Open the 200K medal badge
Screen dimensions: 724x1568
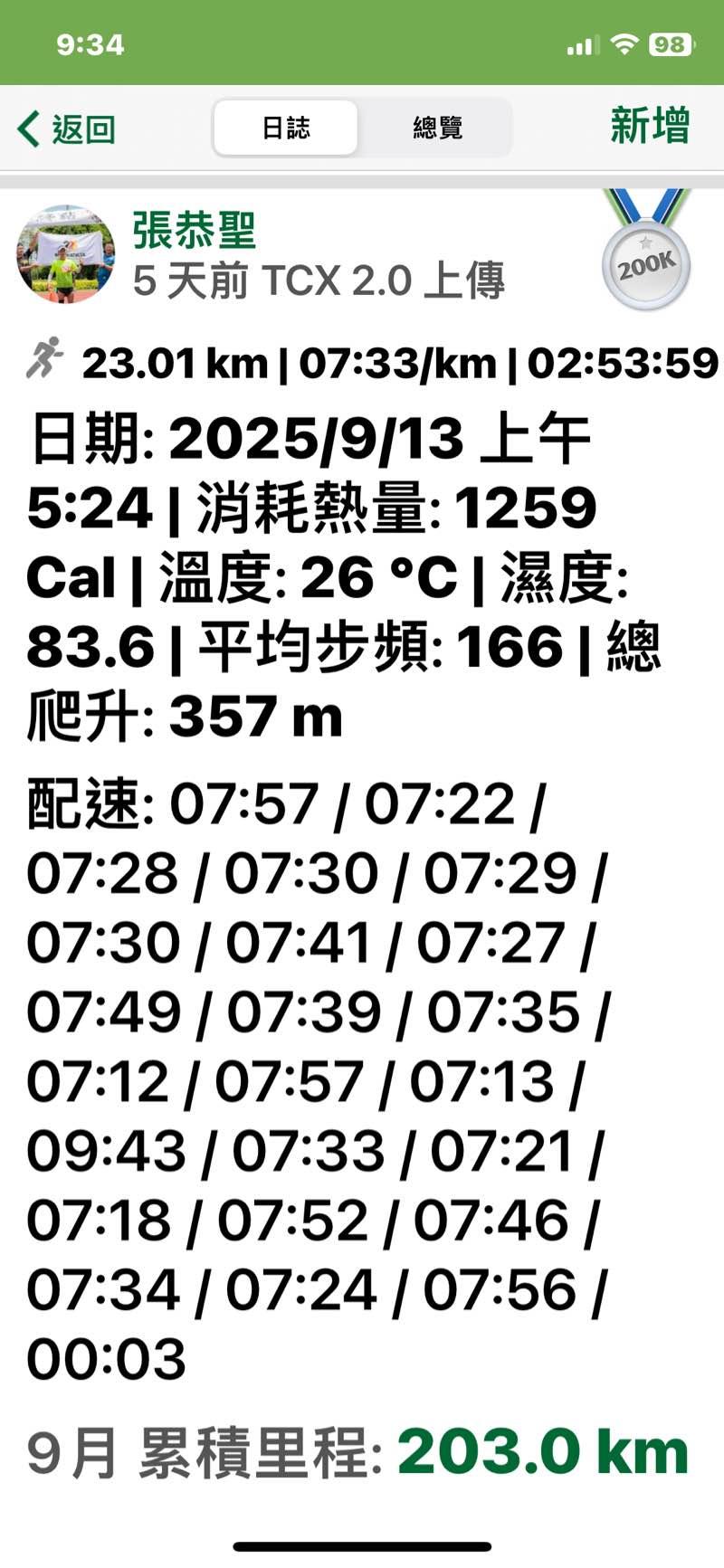[x=646, y=250]
